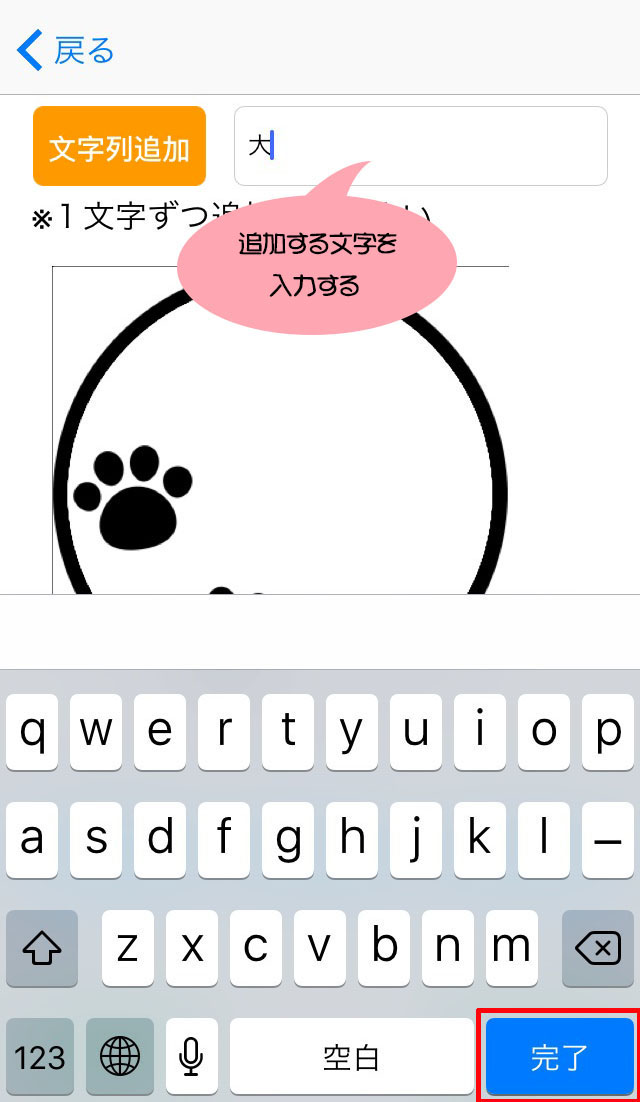Delete a character with the backspace key
The height and width of the screenshot is (1102, 640).
tap(599, 948)
